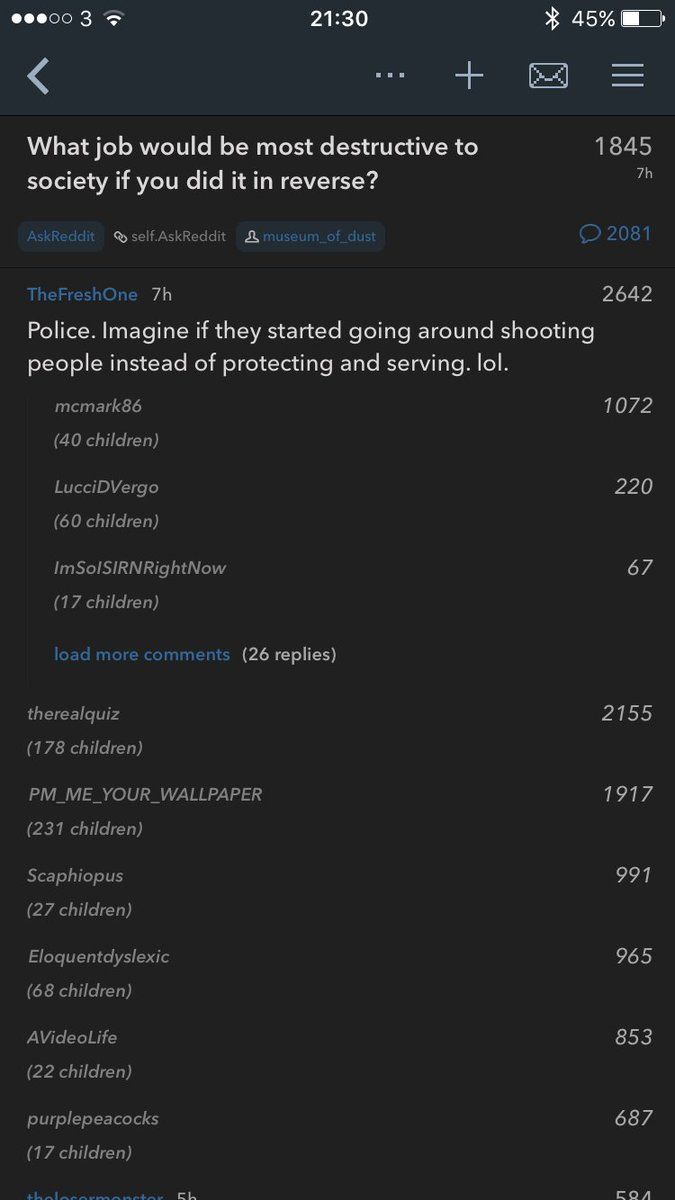
Task: Expand AVideoLife's comment thread
Action: (72, 1038)
